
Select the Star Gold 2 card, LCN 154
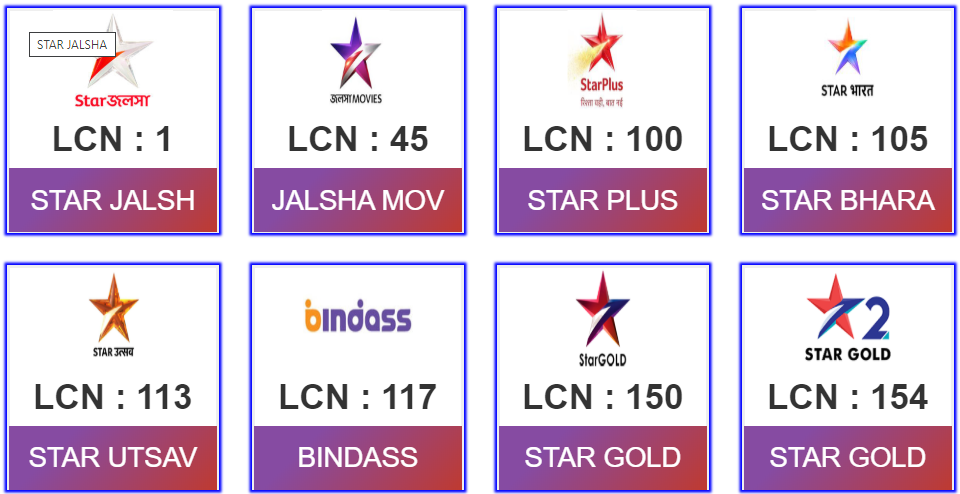pos(848,379)
